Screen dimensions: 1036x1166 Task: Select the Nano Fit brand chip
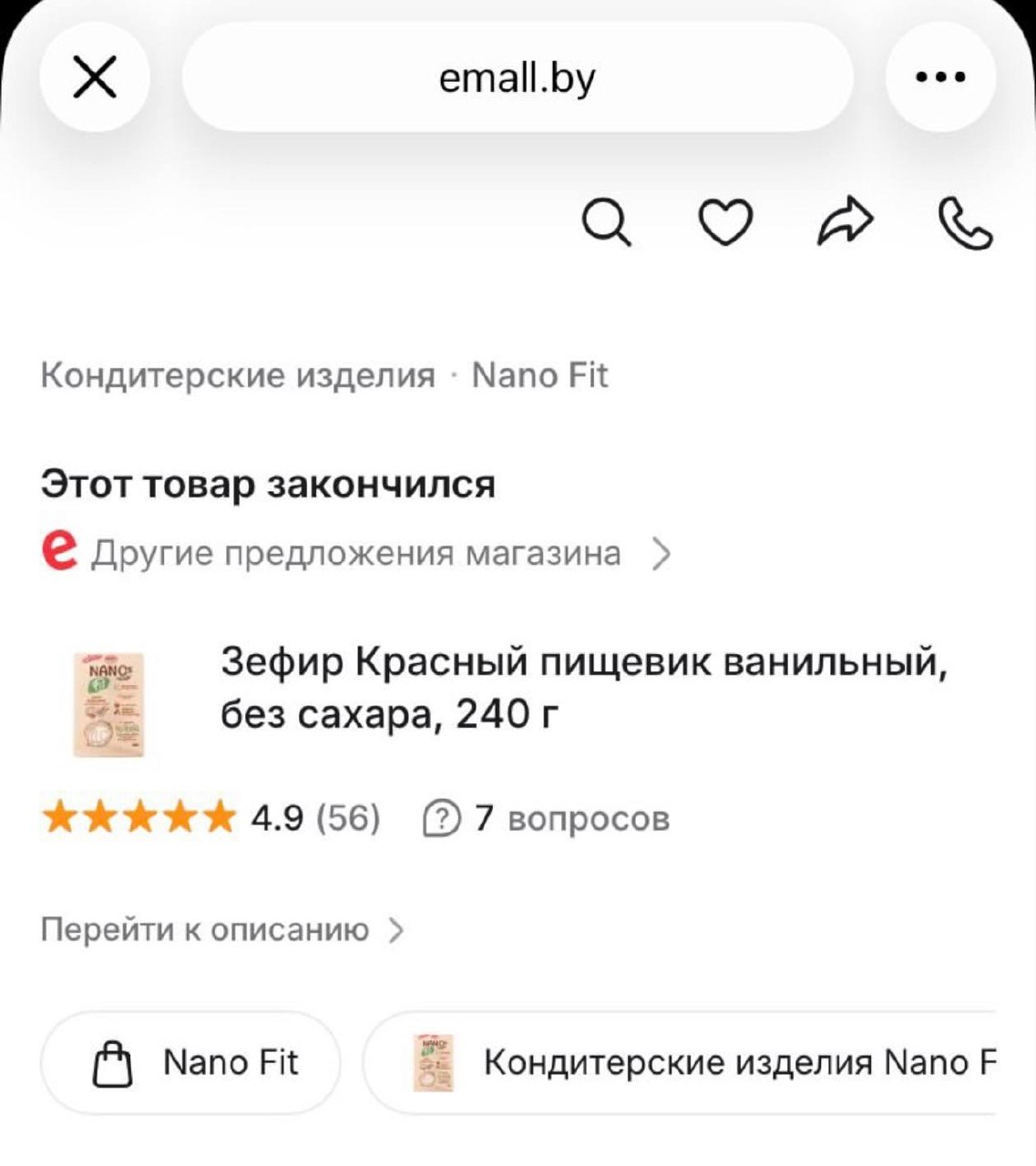[191, 1063]
